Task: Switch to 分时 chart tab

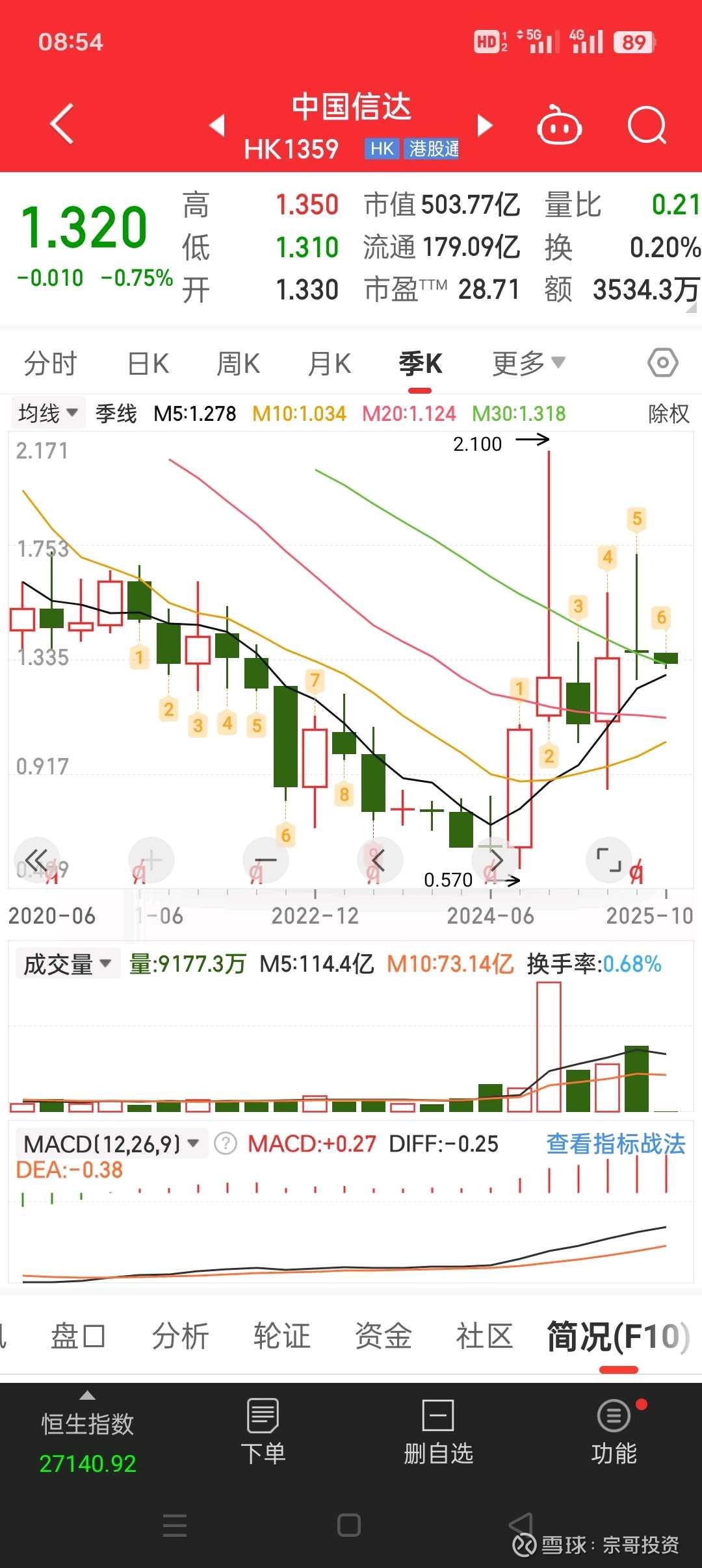Action: click(x=51, y=363)
